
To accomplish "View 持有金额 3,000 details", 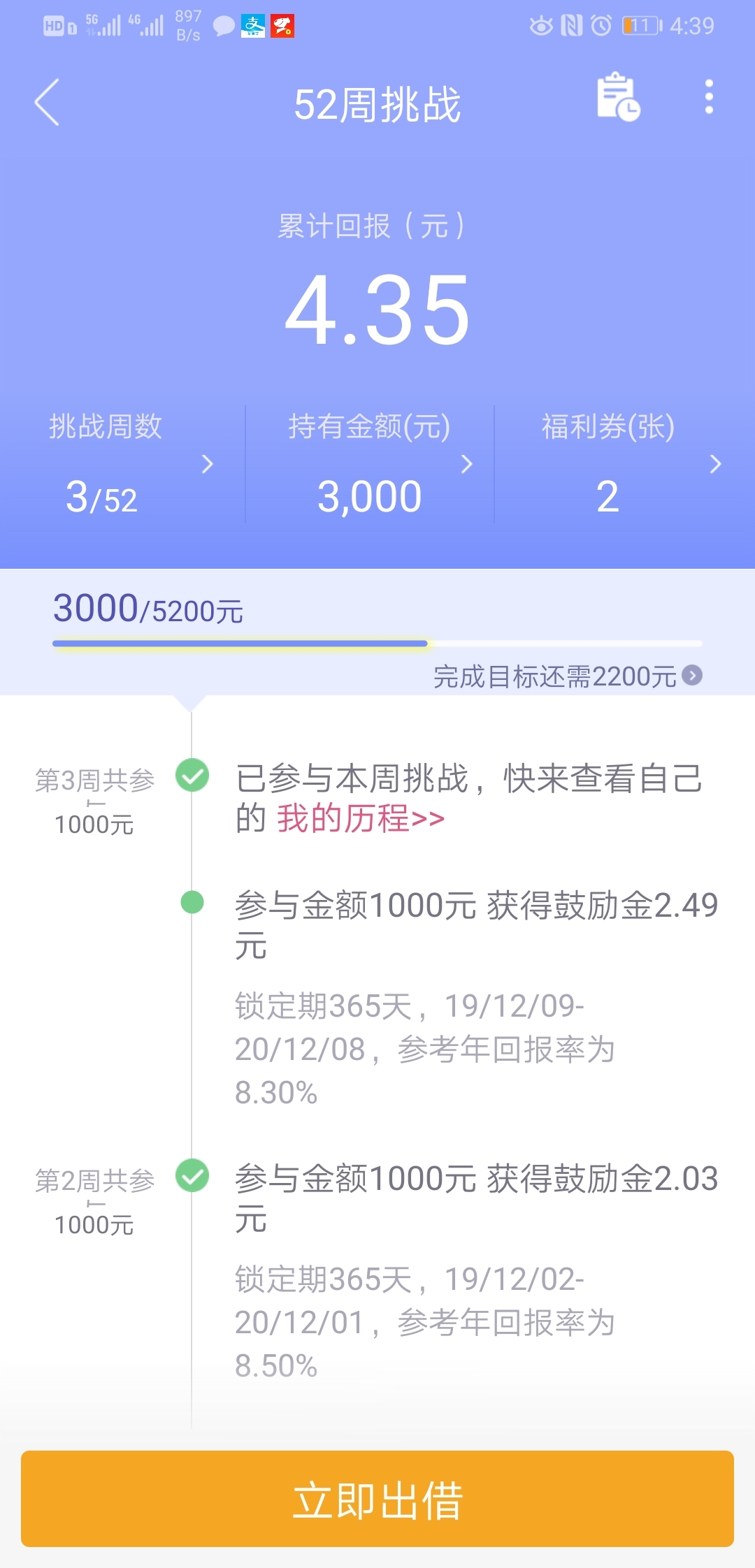I will point(370,464).
